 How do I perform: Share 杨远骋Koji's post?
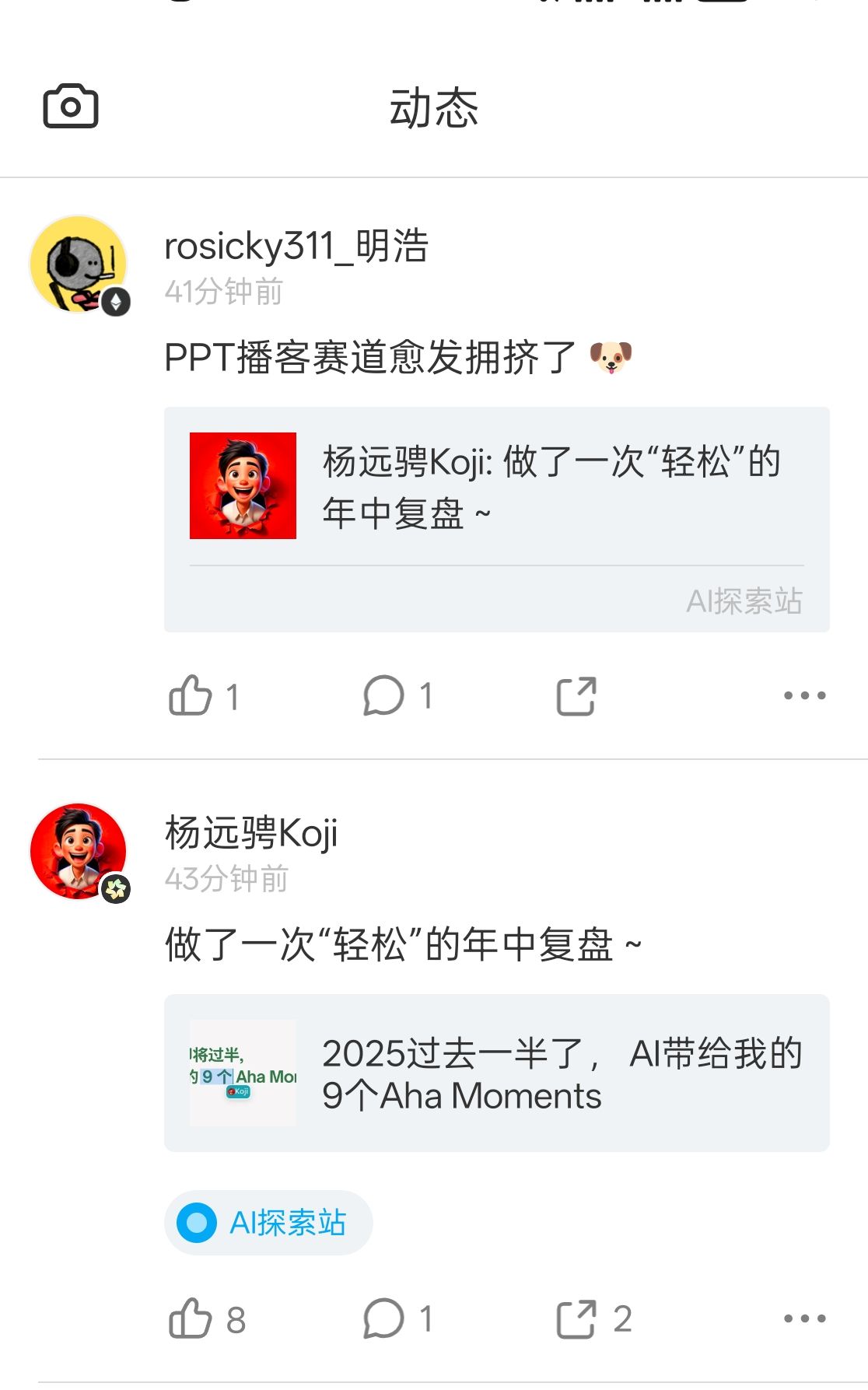pos(594,1318)
